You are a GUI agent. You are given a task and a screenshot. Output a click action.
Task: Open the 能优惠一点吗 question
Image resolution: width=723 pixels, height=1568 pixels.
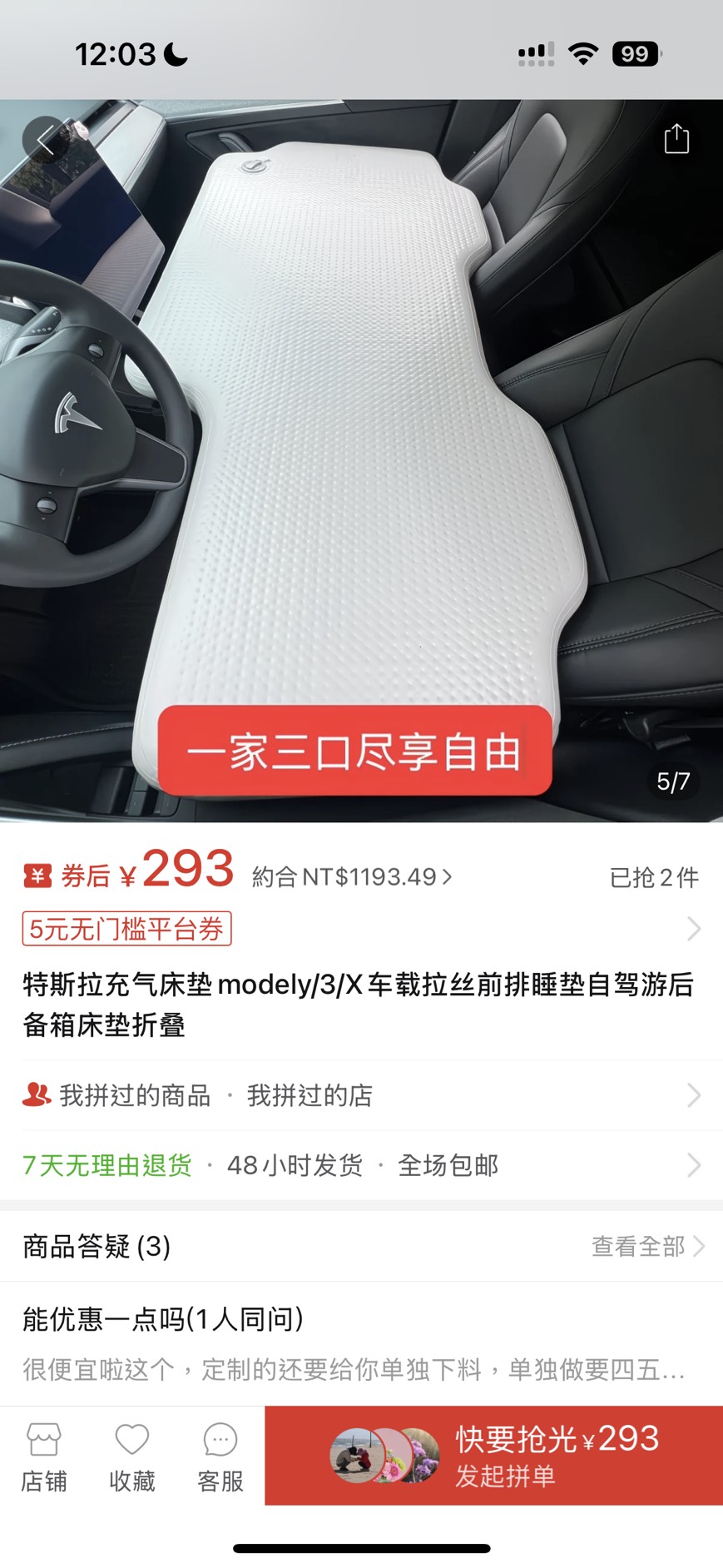tap(163, 1318)
